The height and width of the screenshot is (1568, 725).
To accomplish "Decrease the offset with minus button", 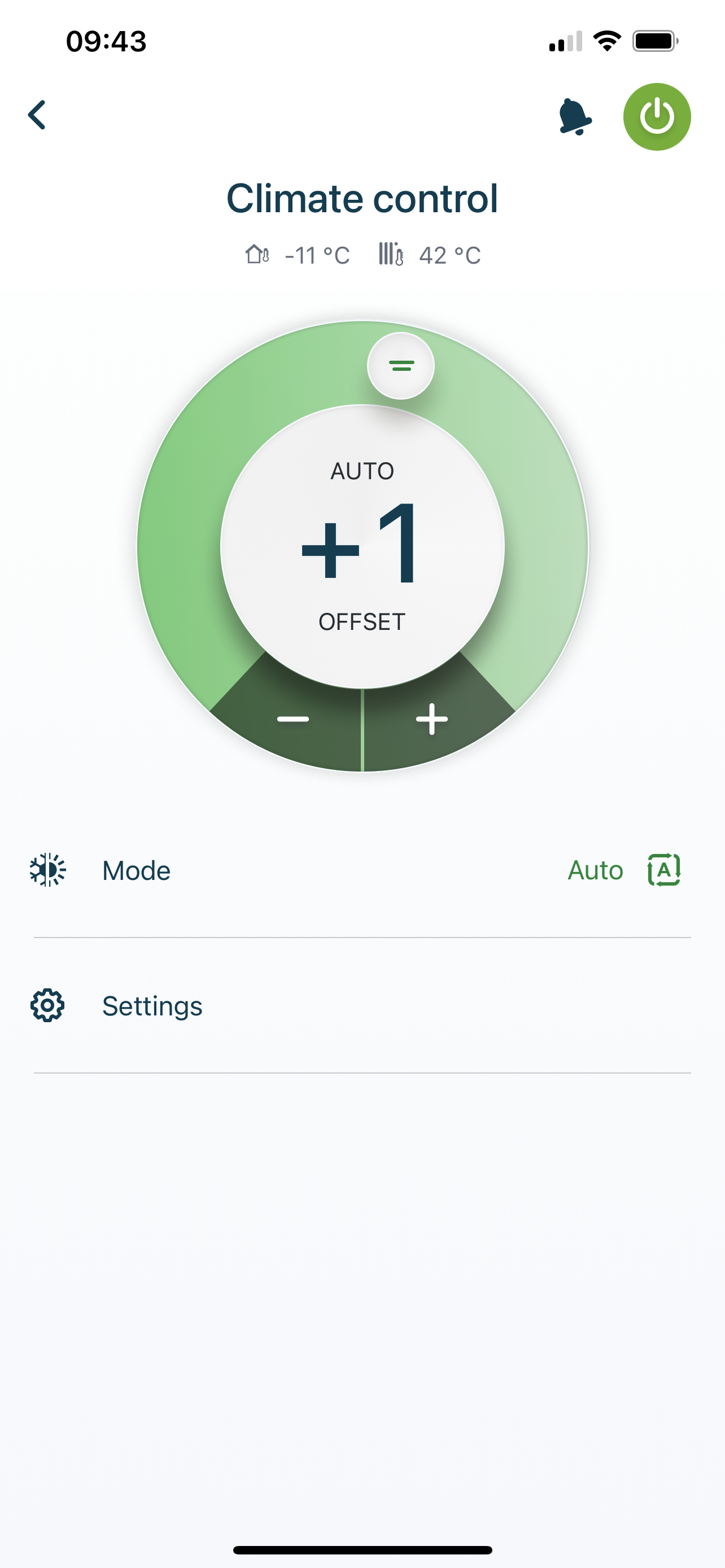I will click(293, 720).
